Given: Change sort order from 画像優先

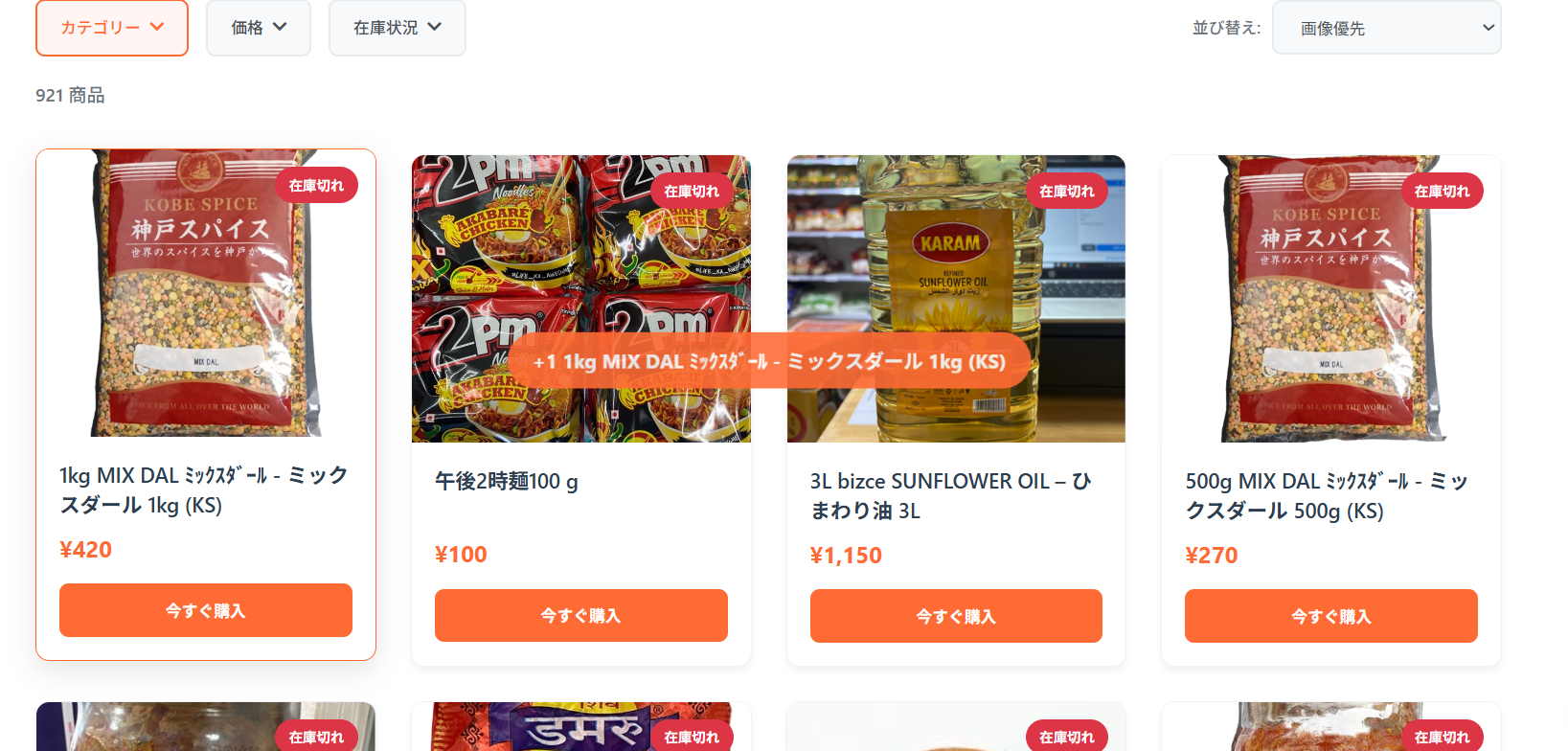Looking at the screenshot, I should tap(1385, 28).
